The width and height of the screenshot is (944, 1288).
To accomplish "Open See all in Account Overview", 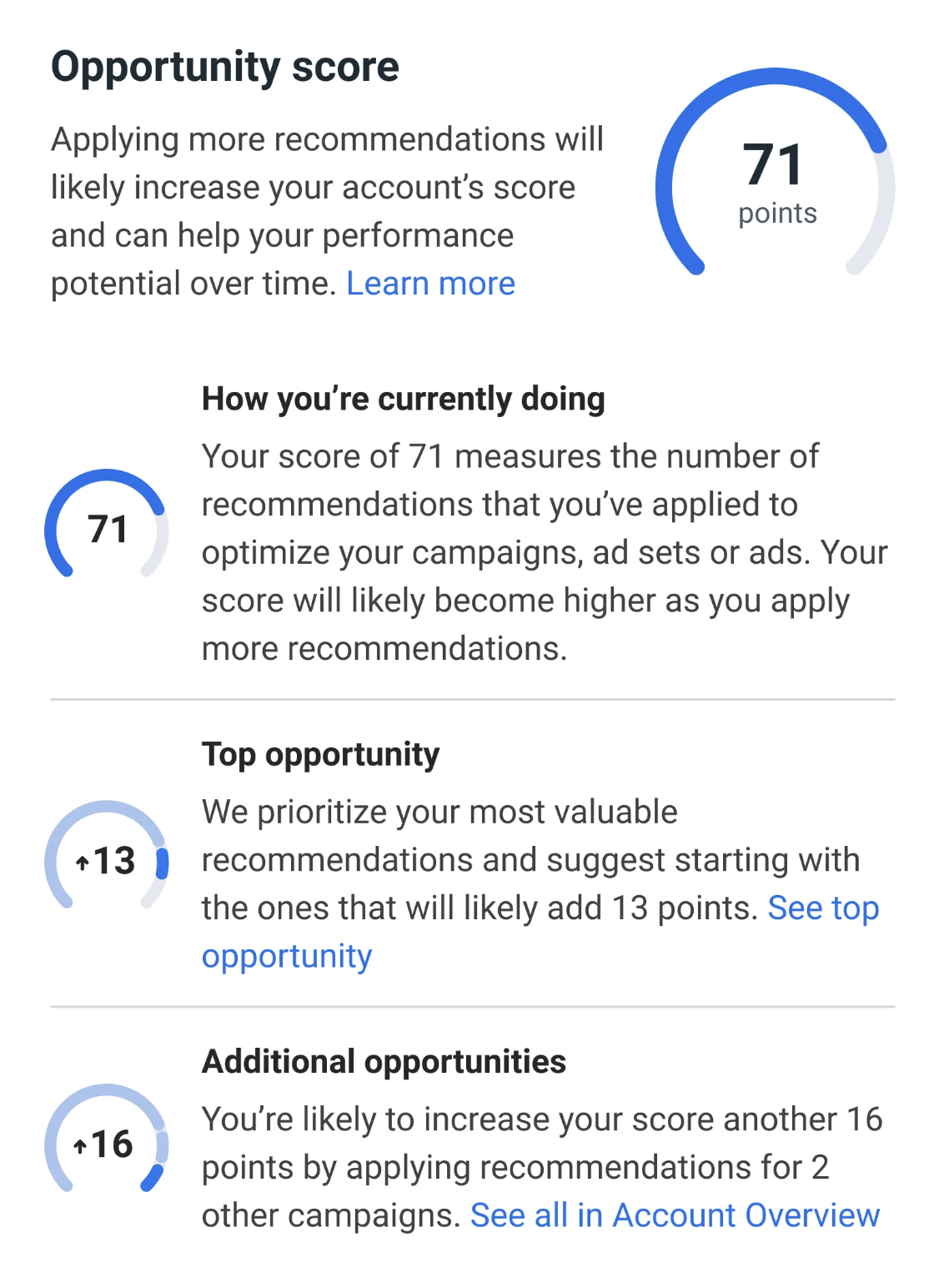I will (x=675, y=1215).
